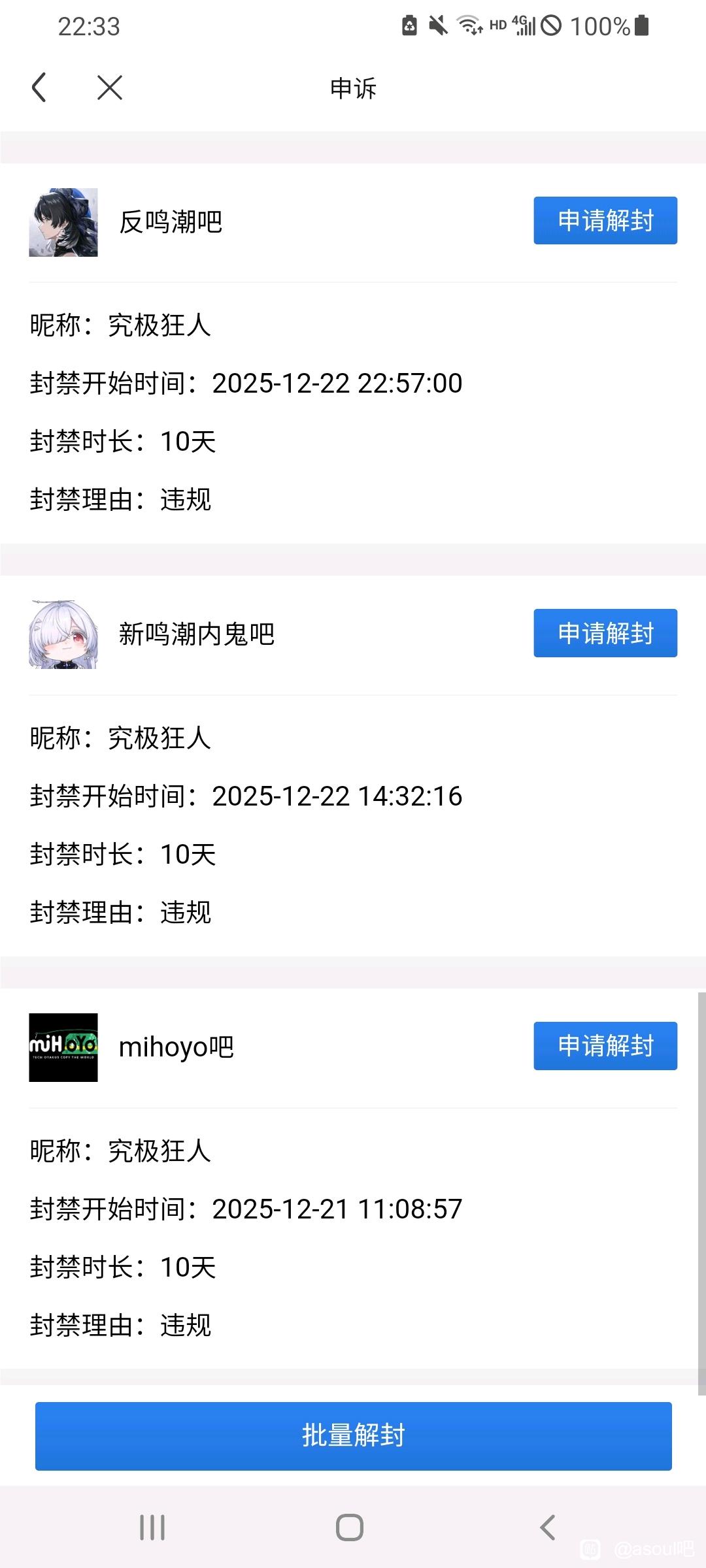Close the 申诉 page with the X
The image size is (706, 1568).
click(x=109, y=88)
